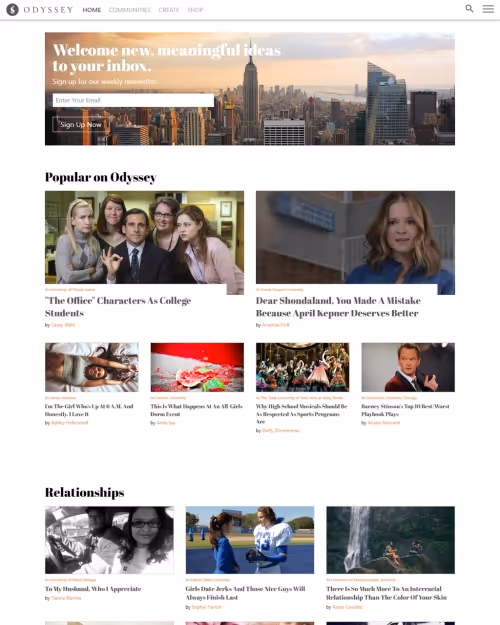Open the hamburger menu
Screen dimensions: 500x625
488,9
